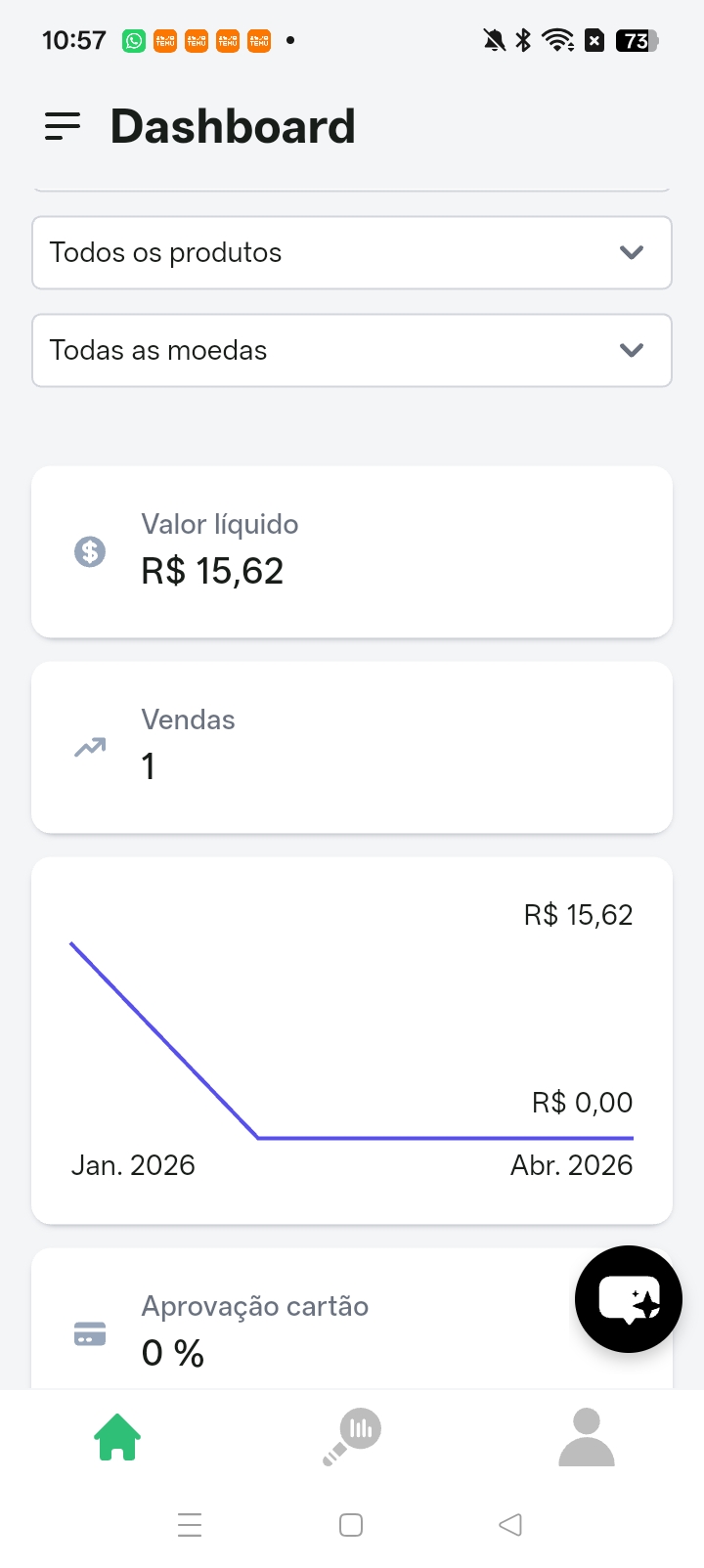
Task: Open the Todas as moedas selector
Action: 352,350
